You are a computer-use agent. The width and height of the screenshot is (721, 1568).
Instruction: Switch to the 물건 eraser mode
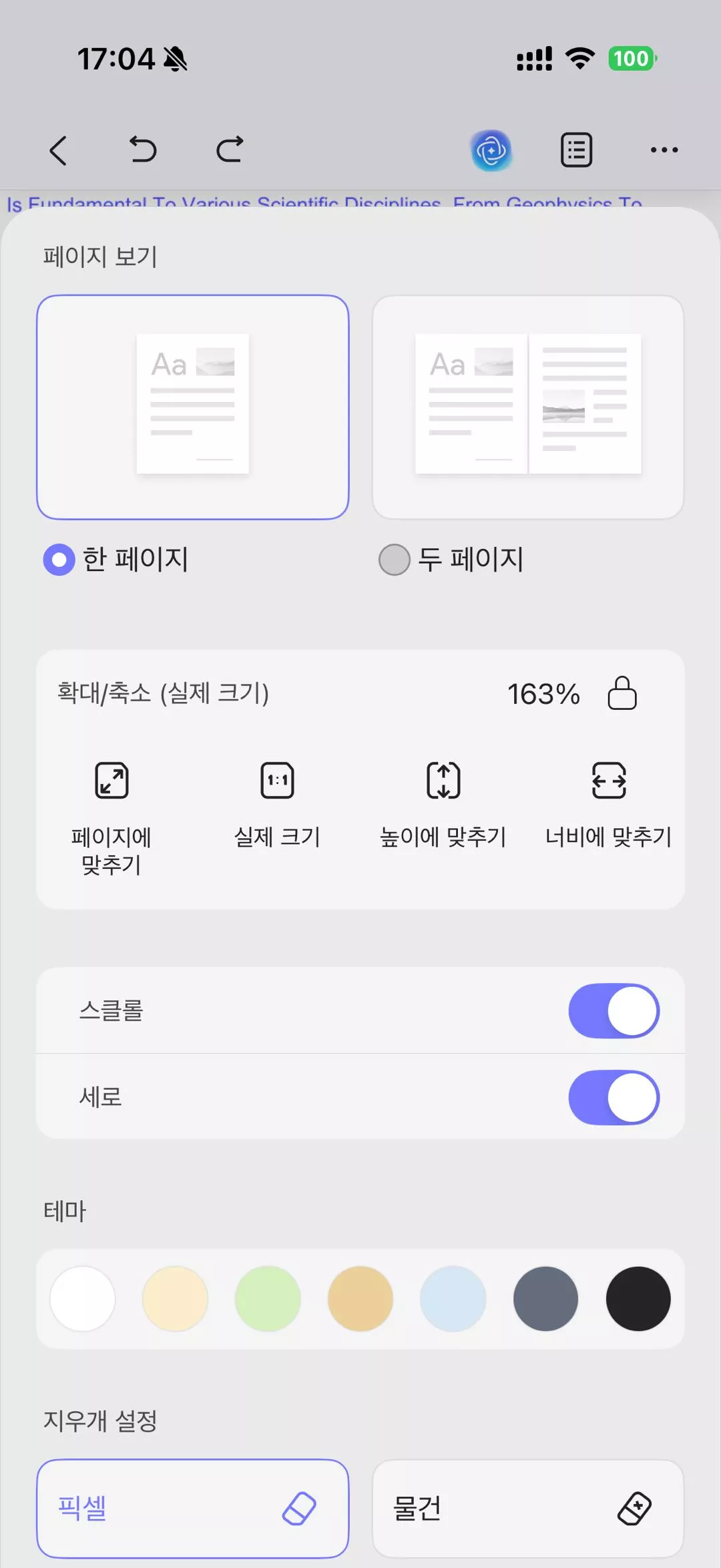pyautogui.click(x=527, y=1508)
